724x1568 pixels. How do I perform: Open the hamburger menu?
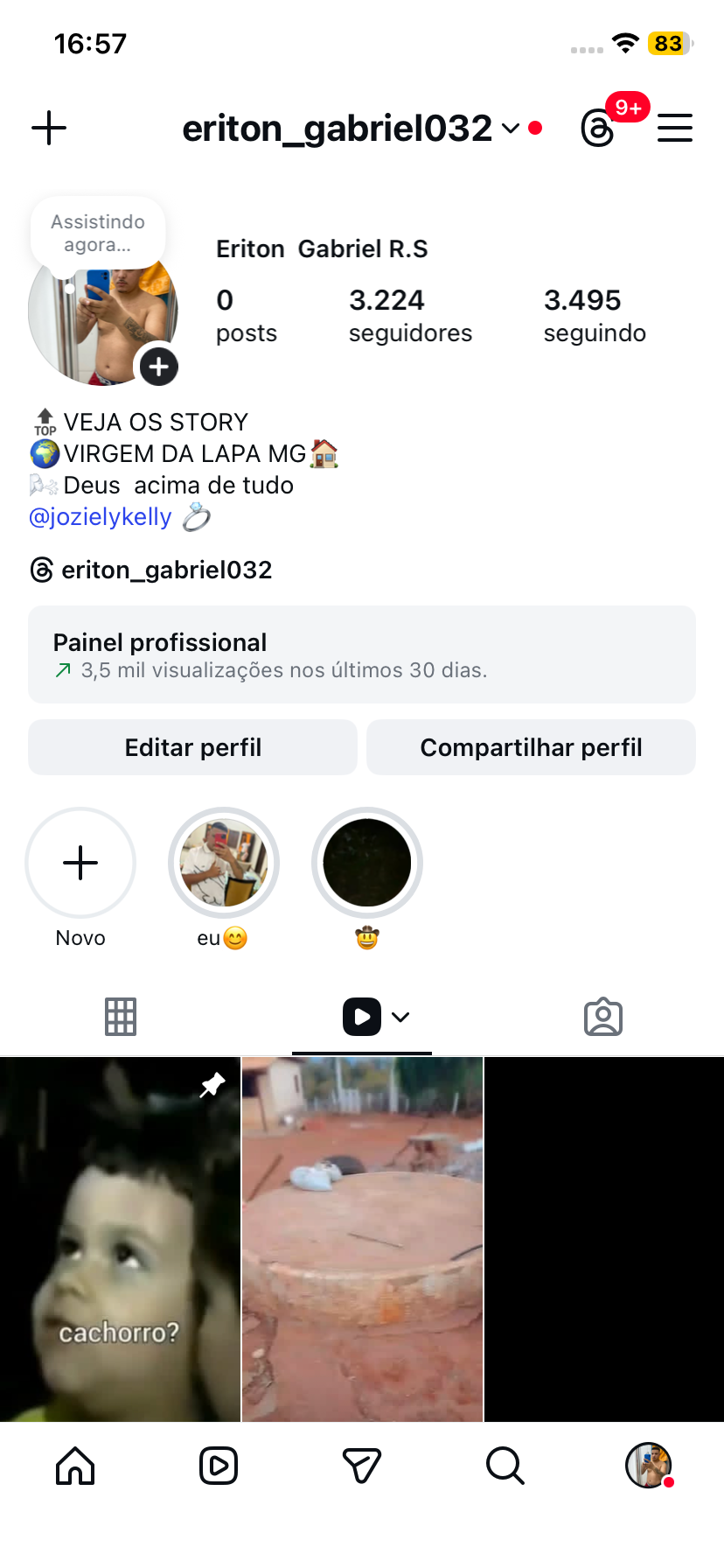point(674,128)
